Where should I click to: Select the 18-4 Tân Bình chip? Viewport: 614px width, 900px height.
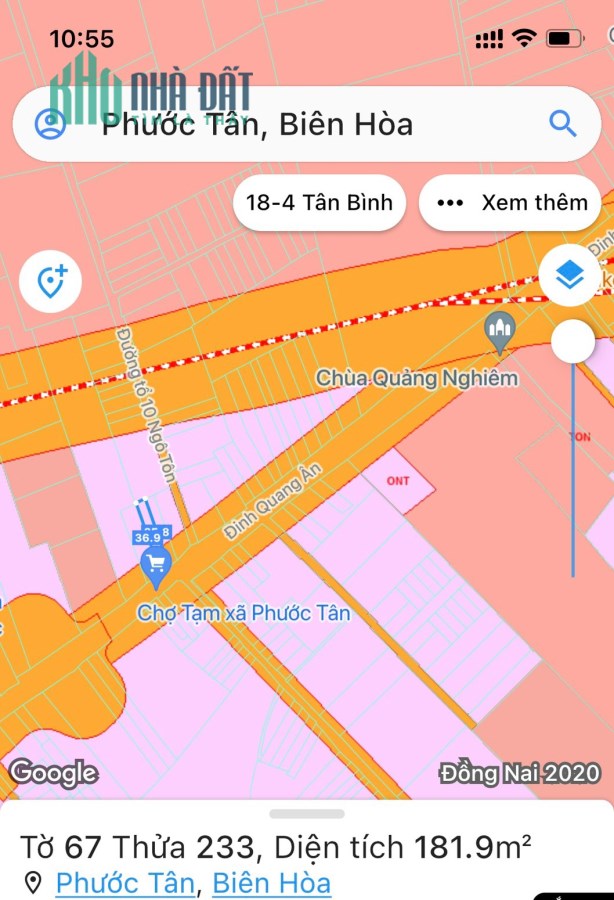320,203
